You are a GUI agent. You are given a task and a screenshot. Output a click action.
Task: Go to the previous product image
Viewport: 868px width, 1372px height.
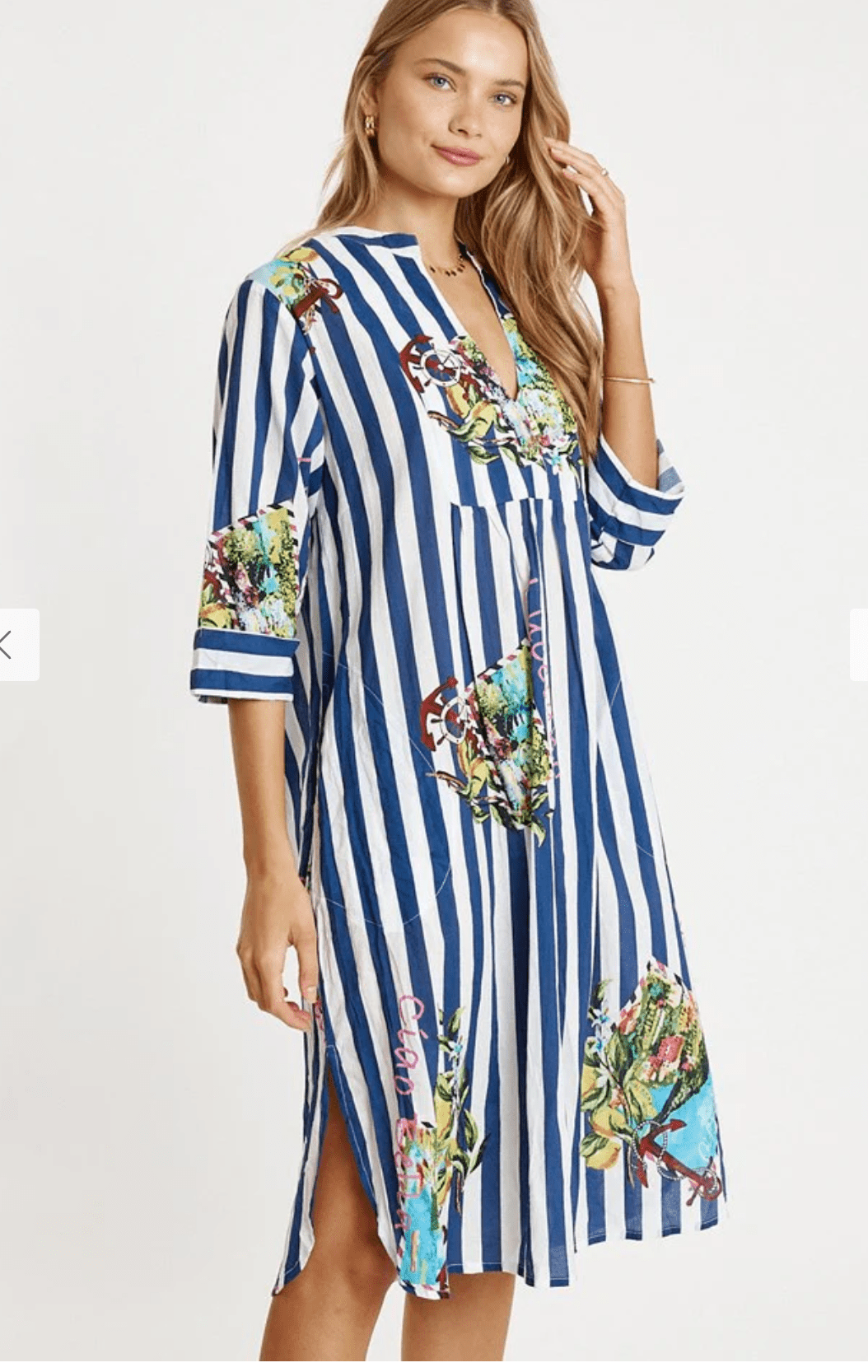[15, 645]
